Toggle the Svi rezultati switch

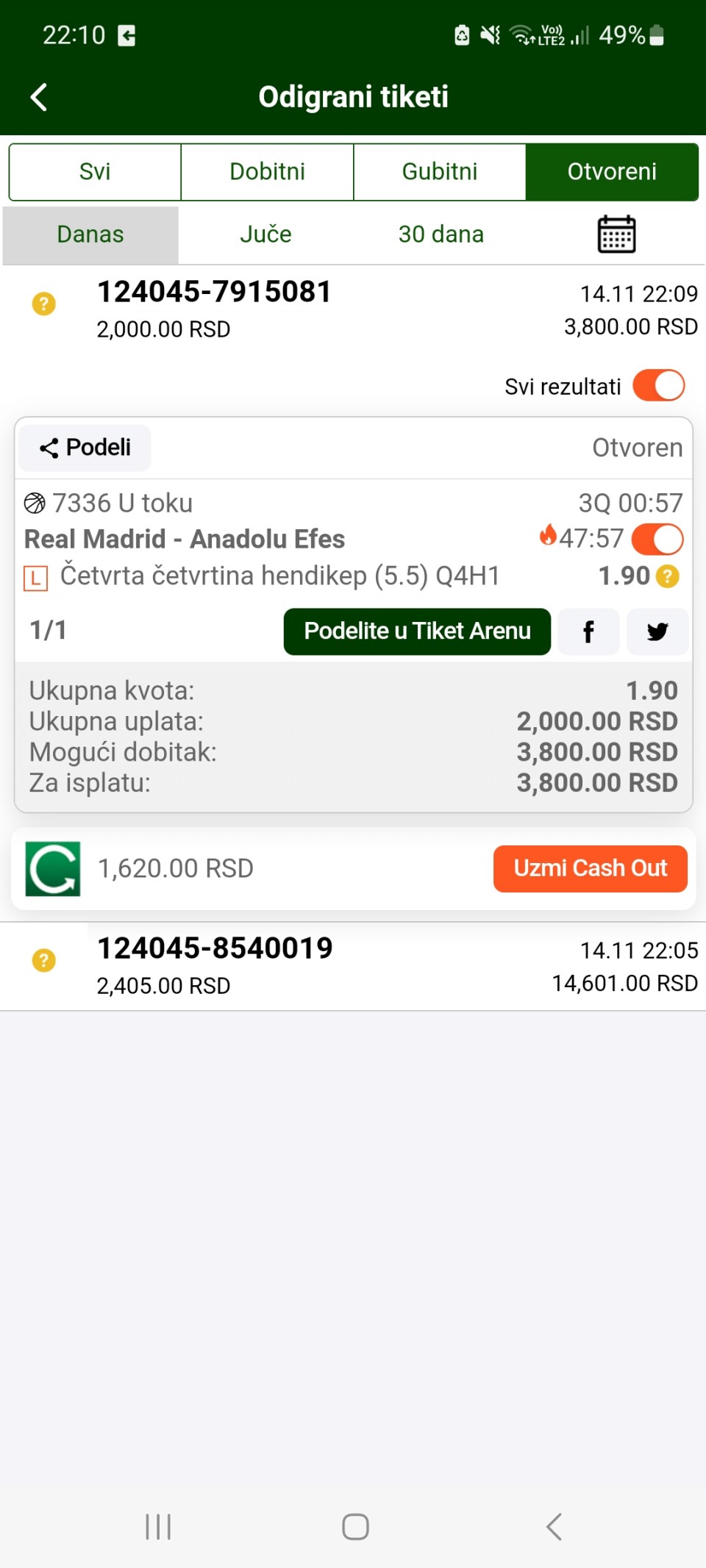click(658, 386)
